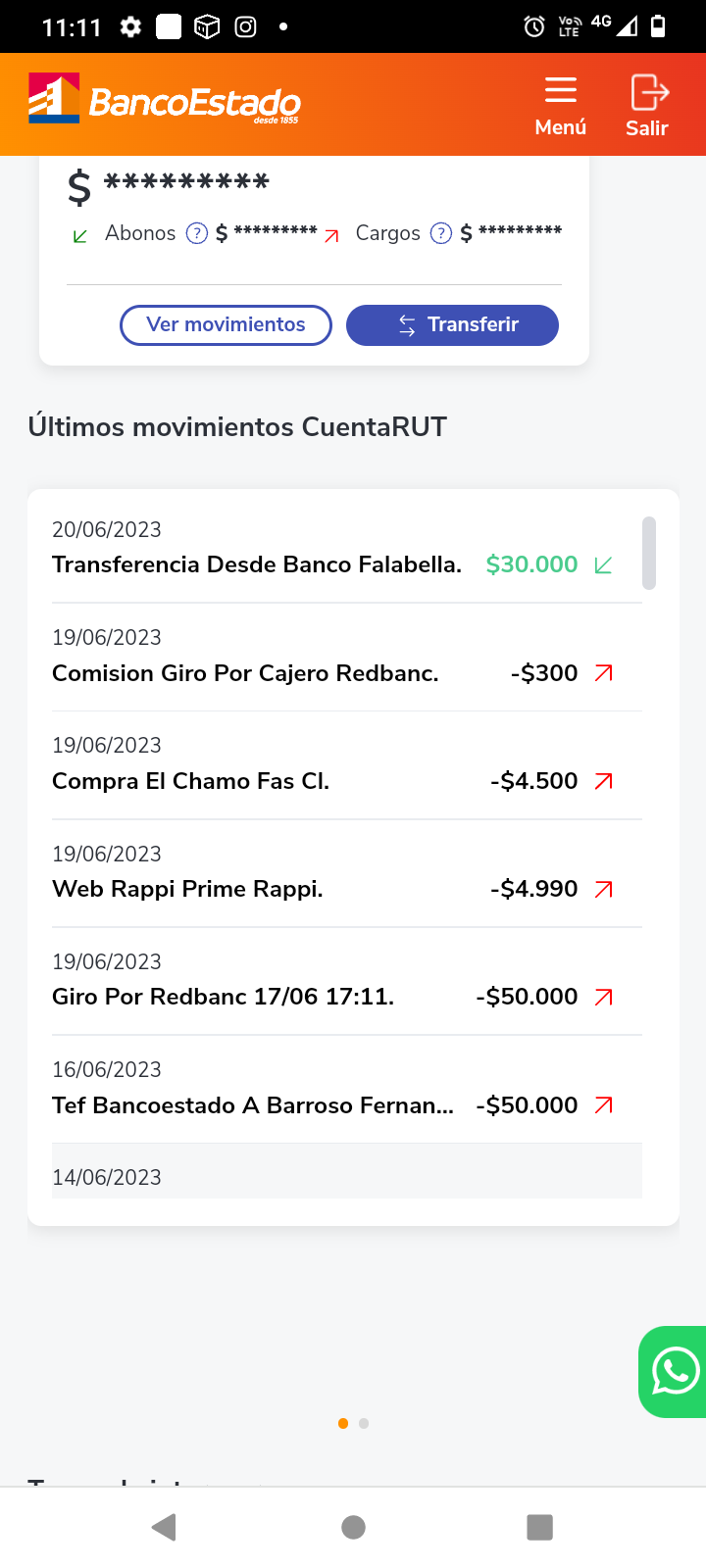The image size is (706, 1568).
Task: Select the second page indicator dot
Action: pyautogui.click(x=364, y=1423)
